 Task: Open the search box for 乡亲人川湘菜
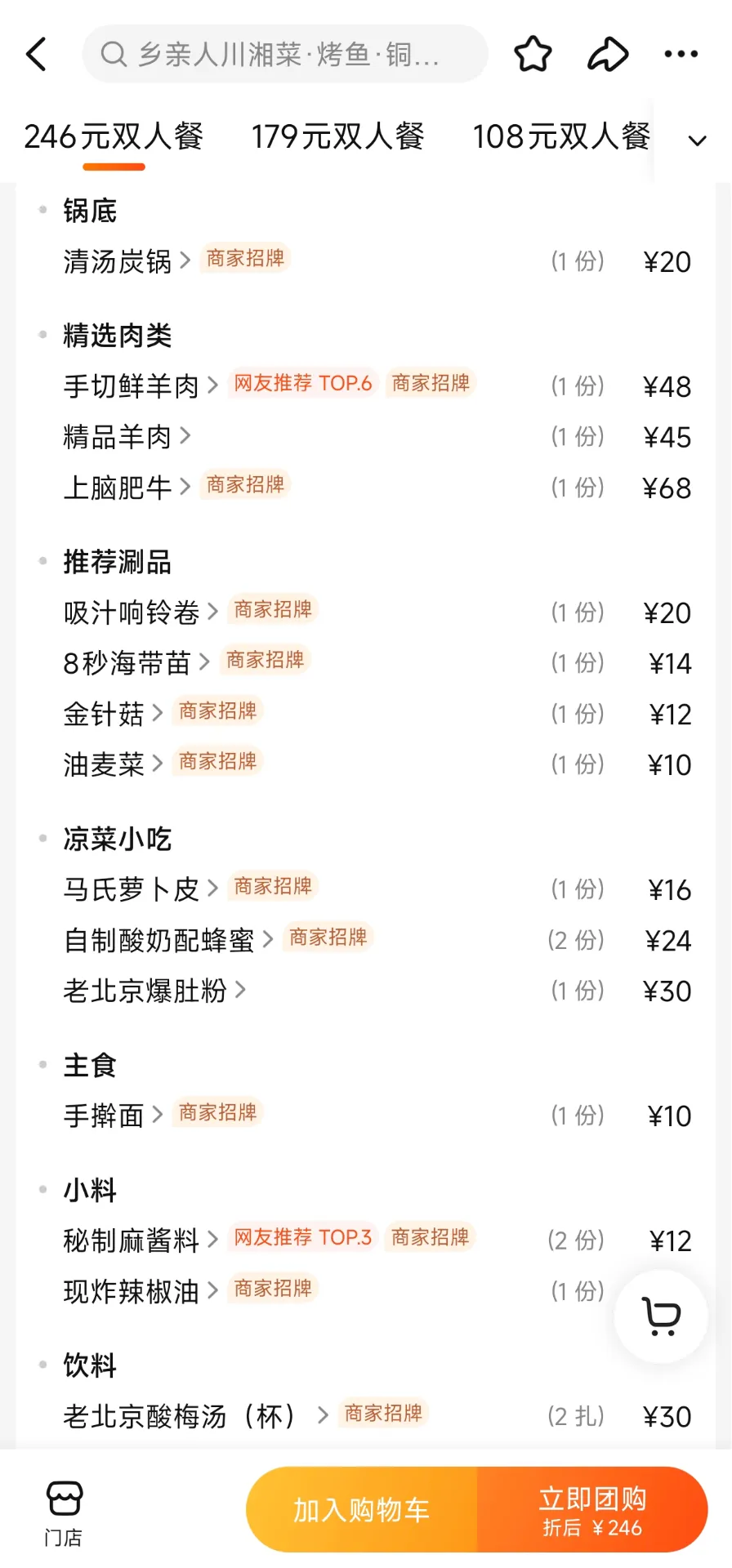click(x=284, y=55)
